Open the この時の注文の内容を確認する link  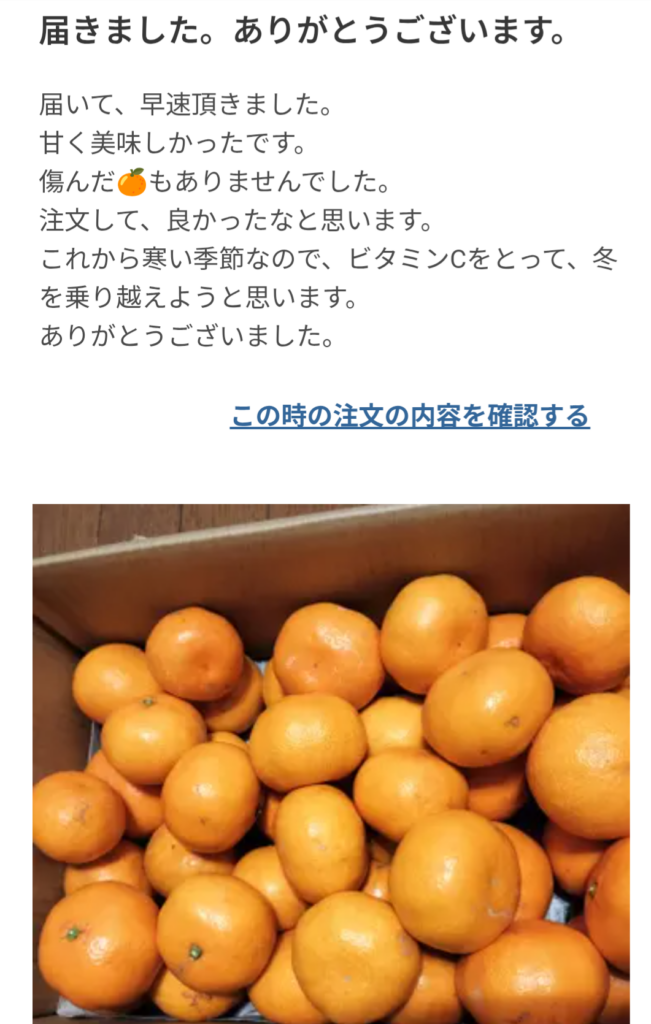(409, 415)
